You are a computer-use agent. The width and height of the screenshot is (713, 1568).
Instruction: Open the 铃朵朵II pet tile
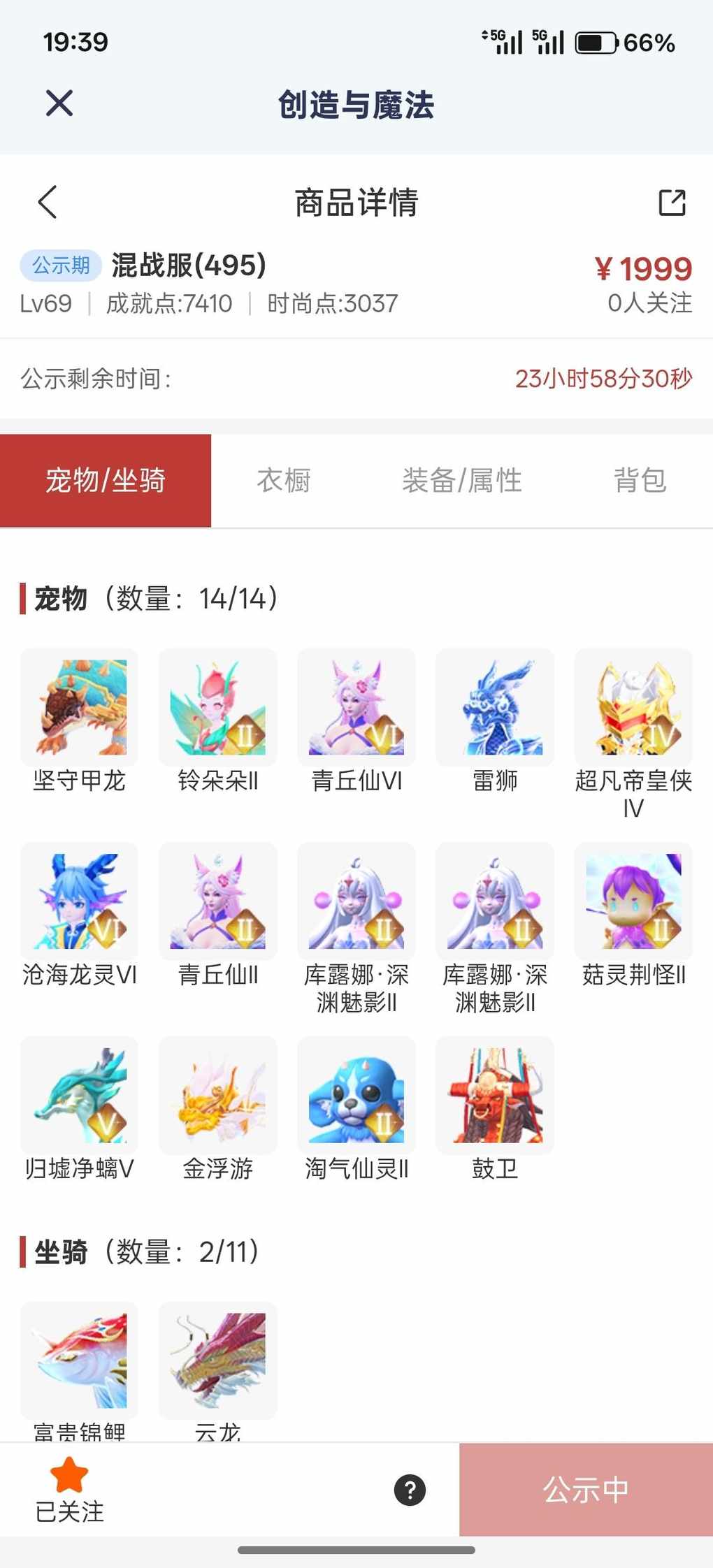coord(217,708)
